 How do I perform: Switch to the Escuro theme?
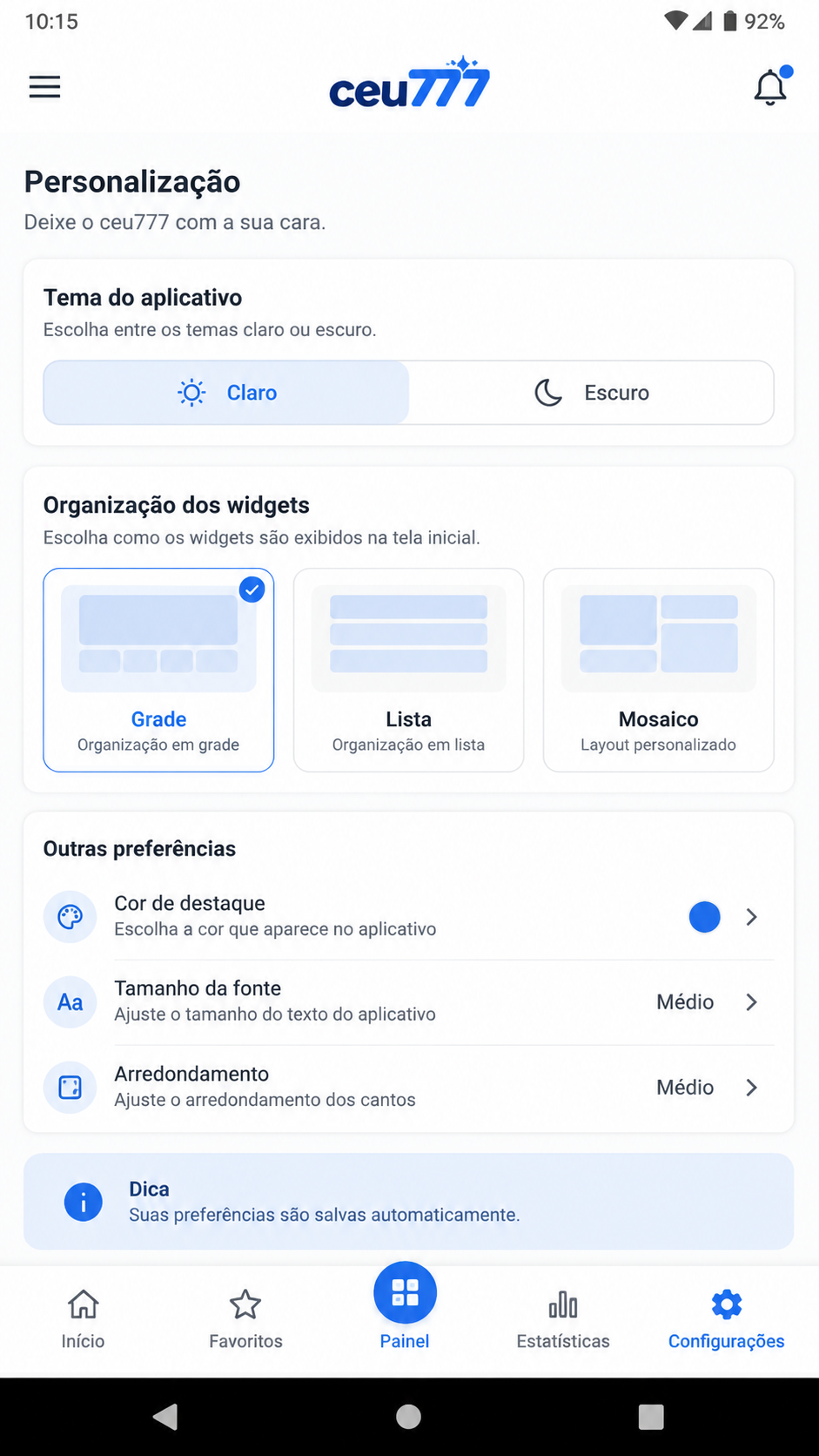(591, 393)
